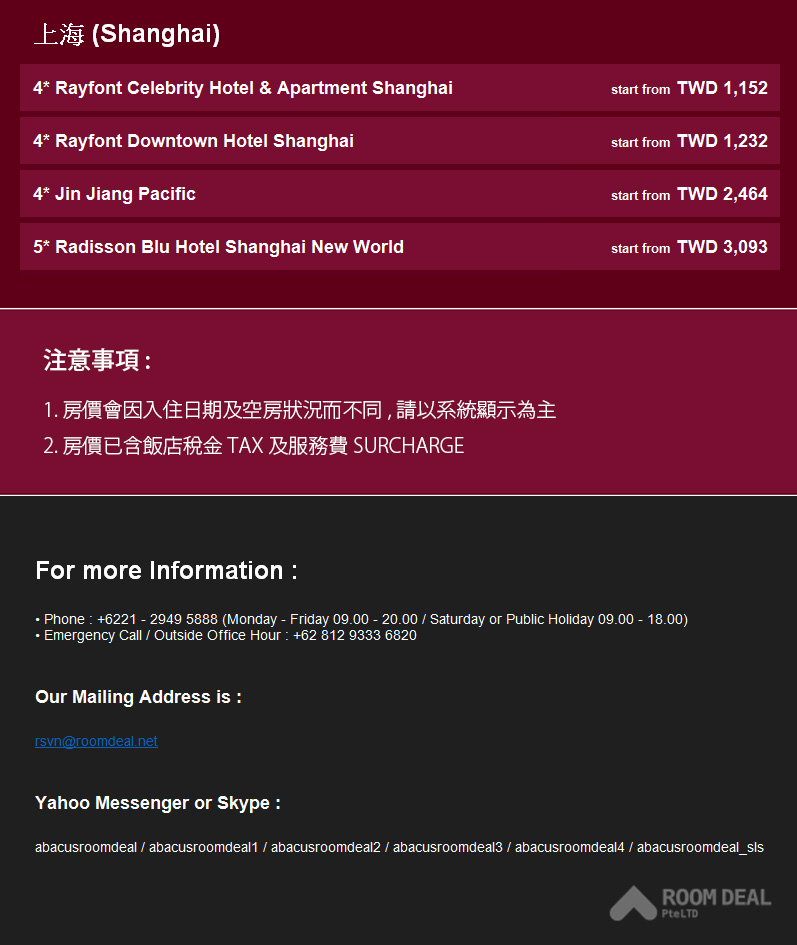Open the rsvn@roomdeal.net email link
Viewport: 797px width, 945px height.
point(96,741)
